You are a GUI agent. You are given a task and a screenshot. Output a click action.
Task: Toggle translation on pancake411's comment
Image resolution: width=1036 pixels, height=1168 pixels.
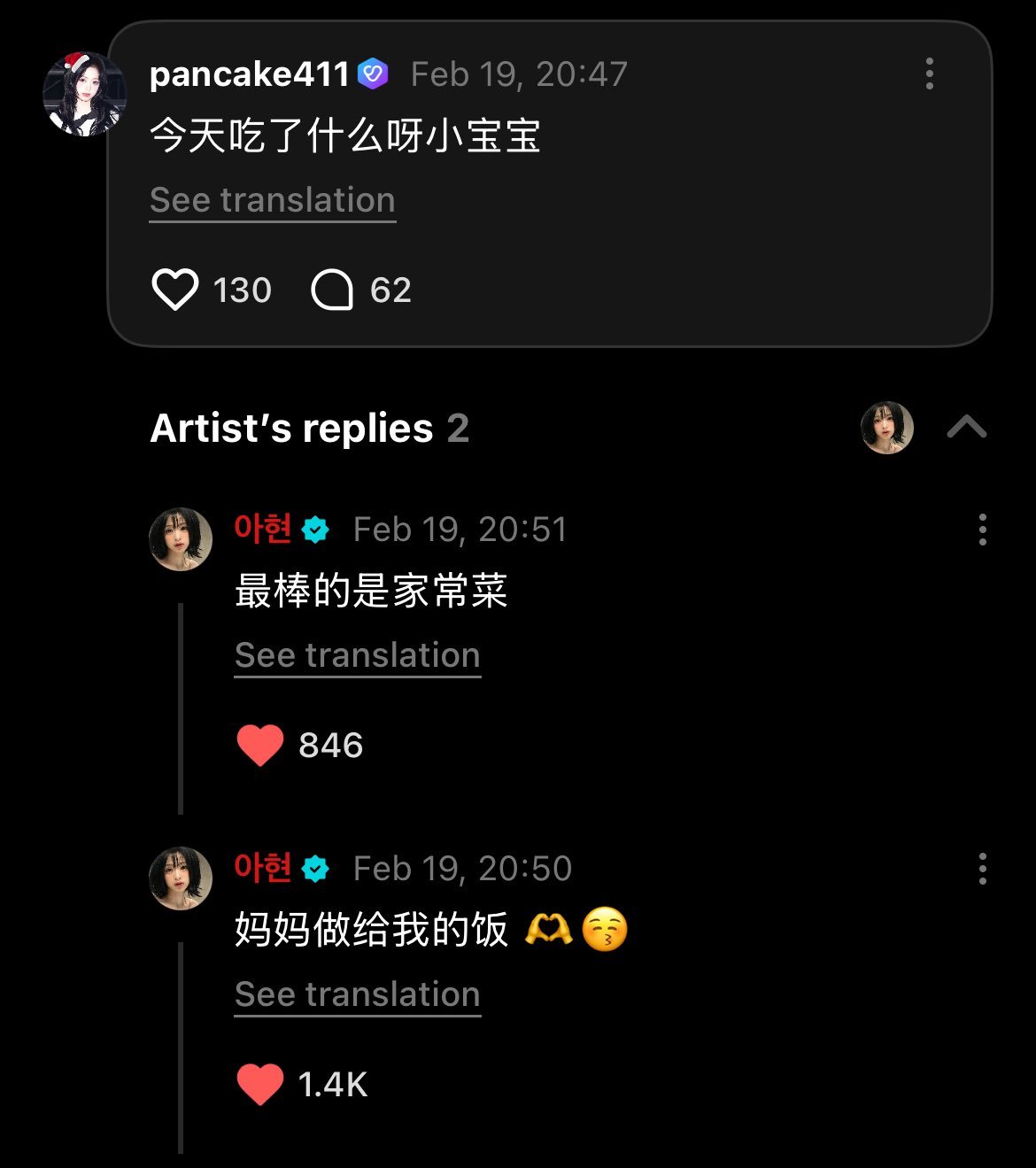pos(272,200)
